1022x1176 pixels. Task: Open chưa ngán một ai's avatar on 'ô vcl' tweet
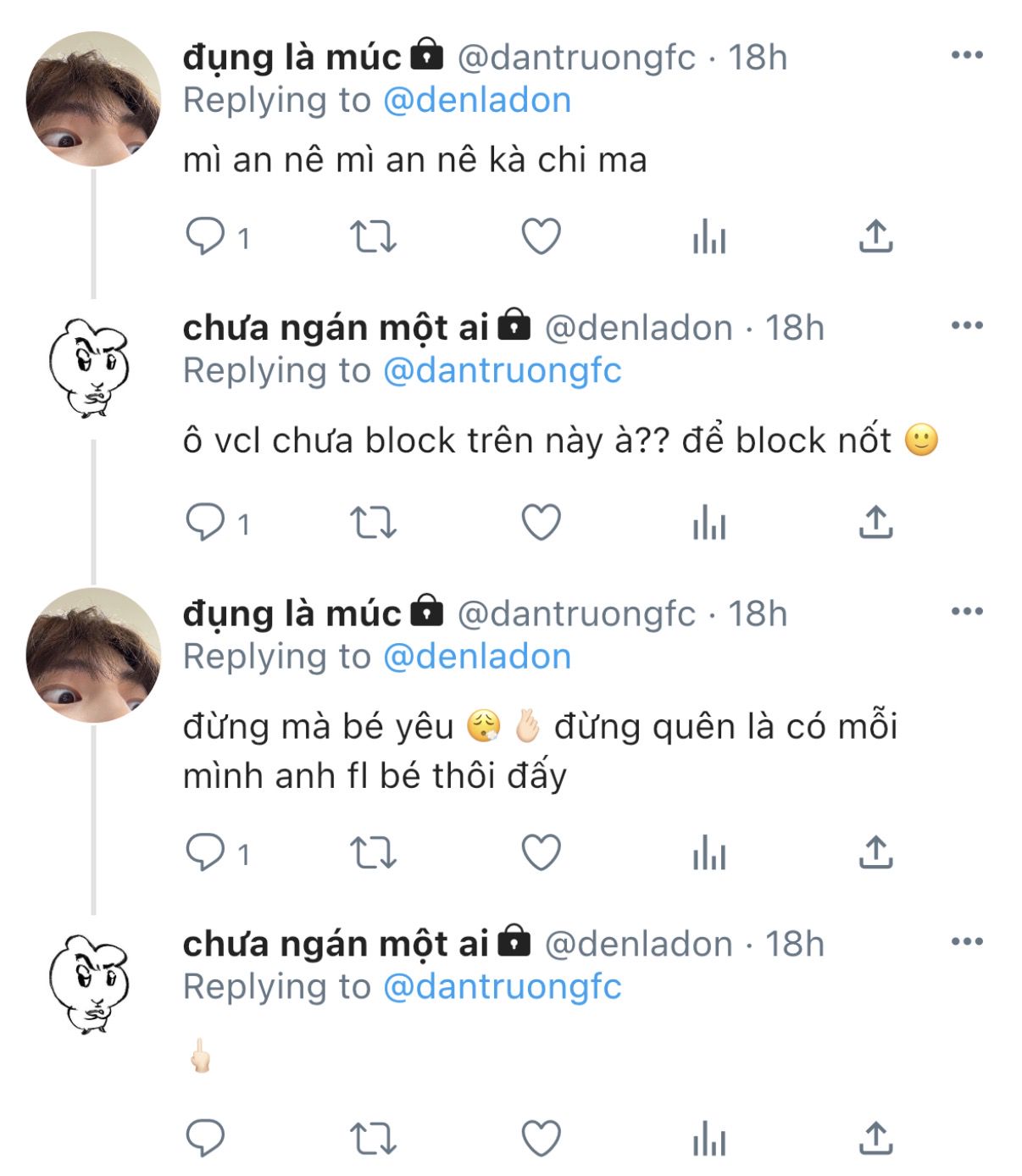pyautogui.click(x=89, y=368)
